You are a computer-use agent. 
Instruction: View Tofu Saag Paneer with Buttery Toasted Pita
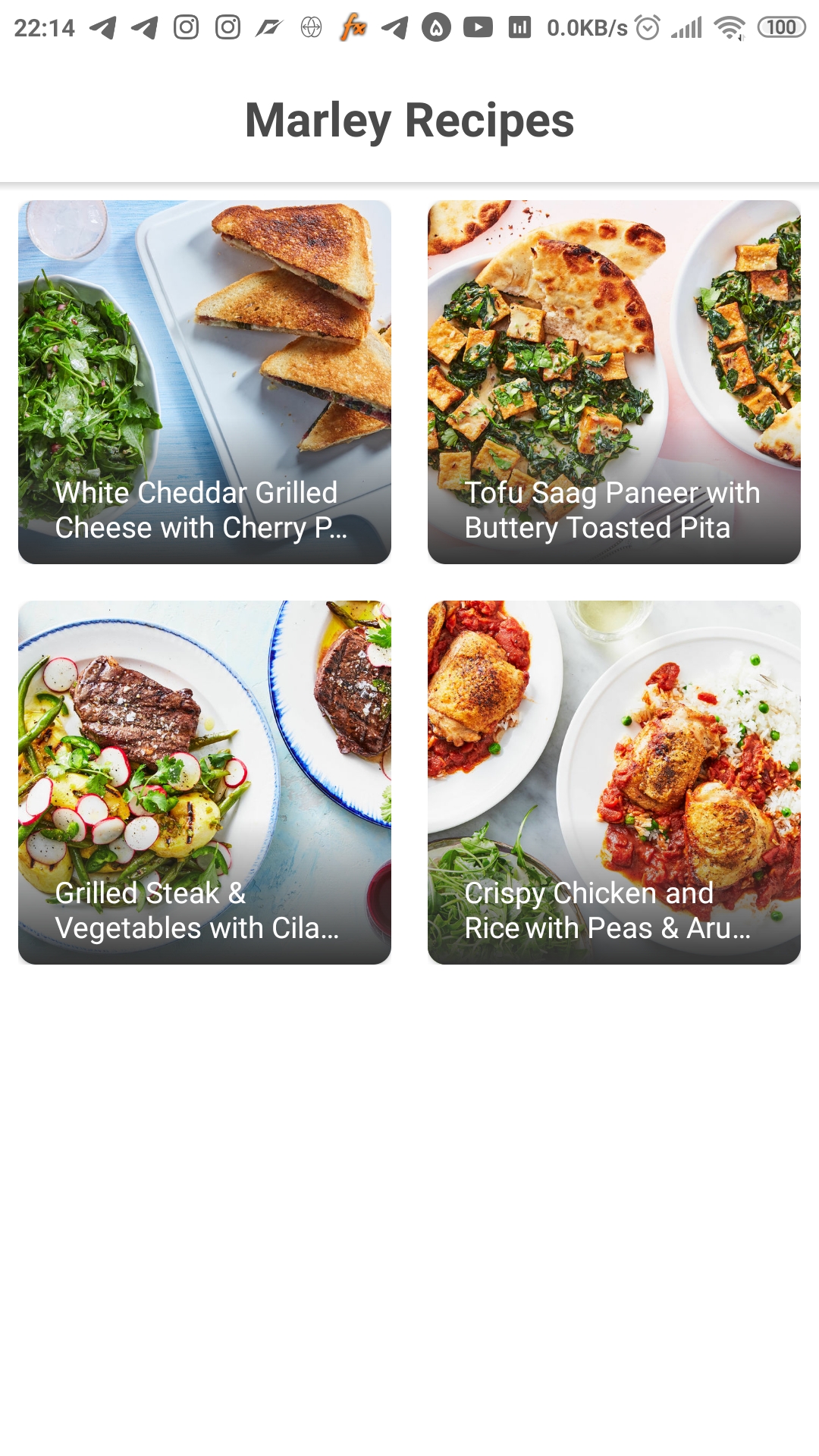click(614, 382)
